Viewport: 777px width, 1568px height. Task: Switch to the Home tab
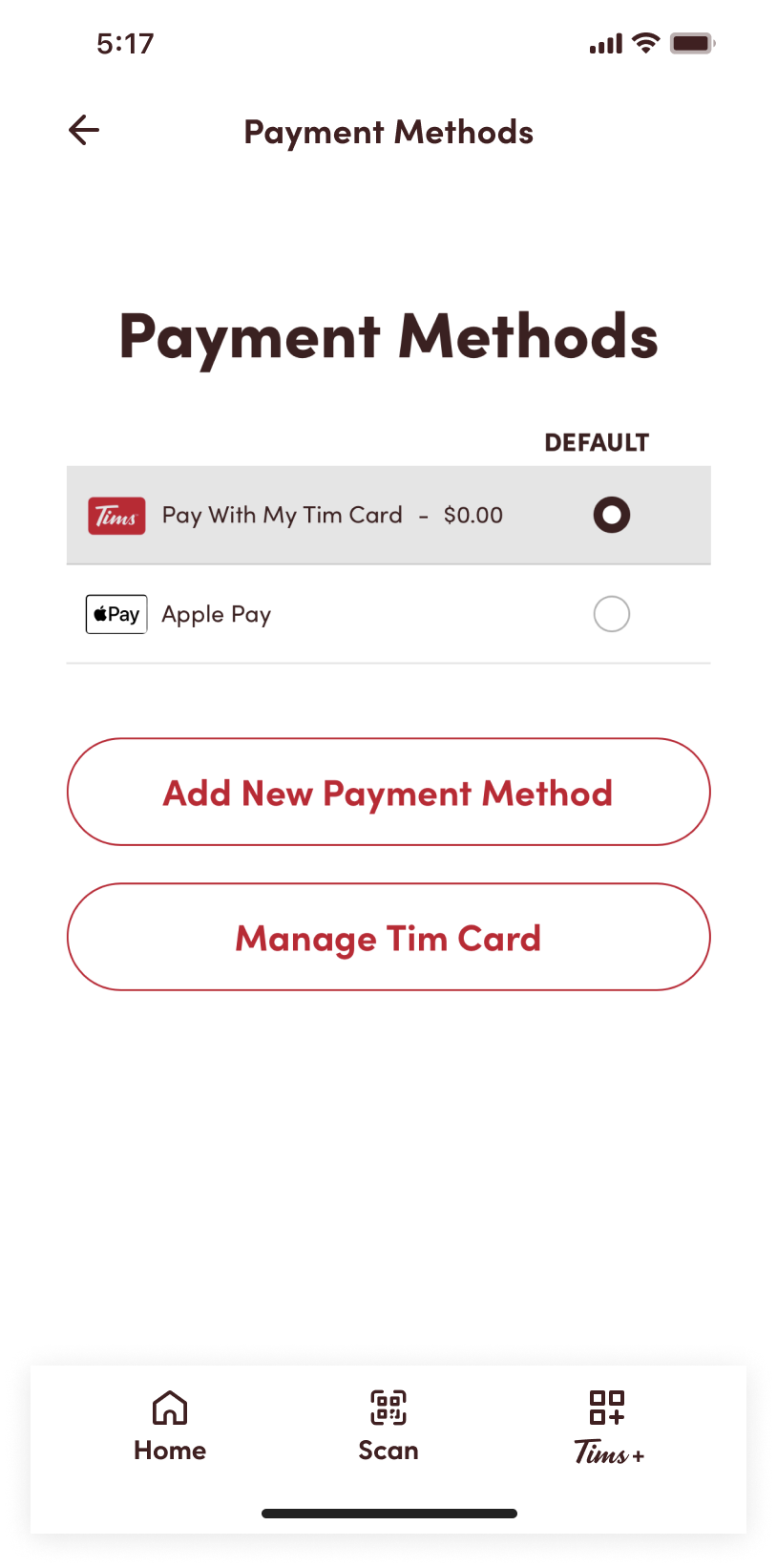point(170,1427)
